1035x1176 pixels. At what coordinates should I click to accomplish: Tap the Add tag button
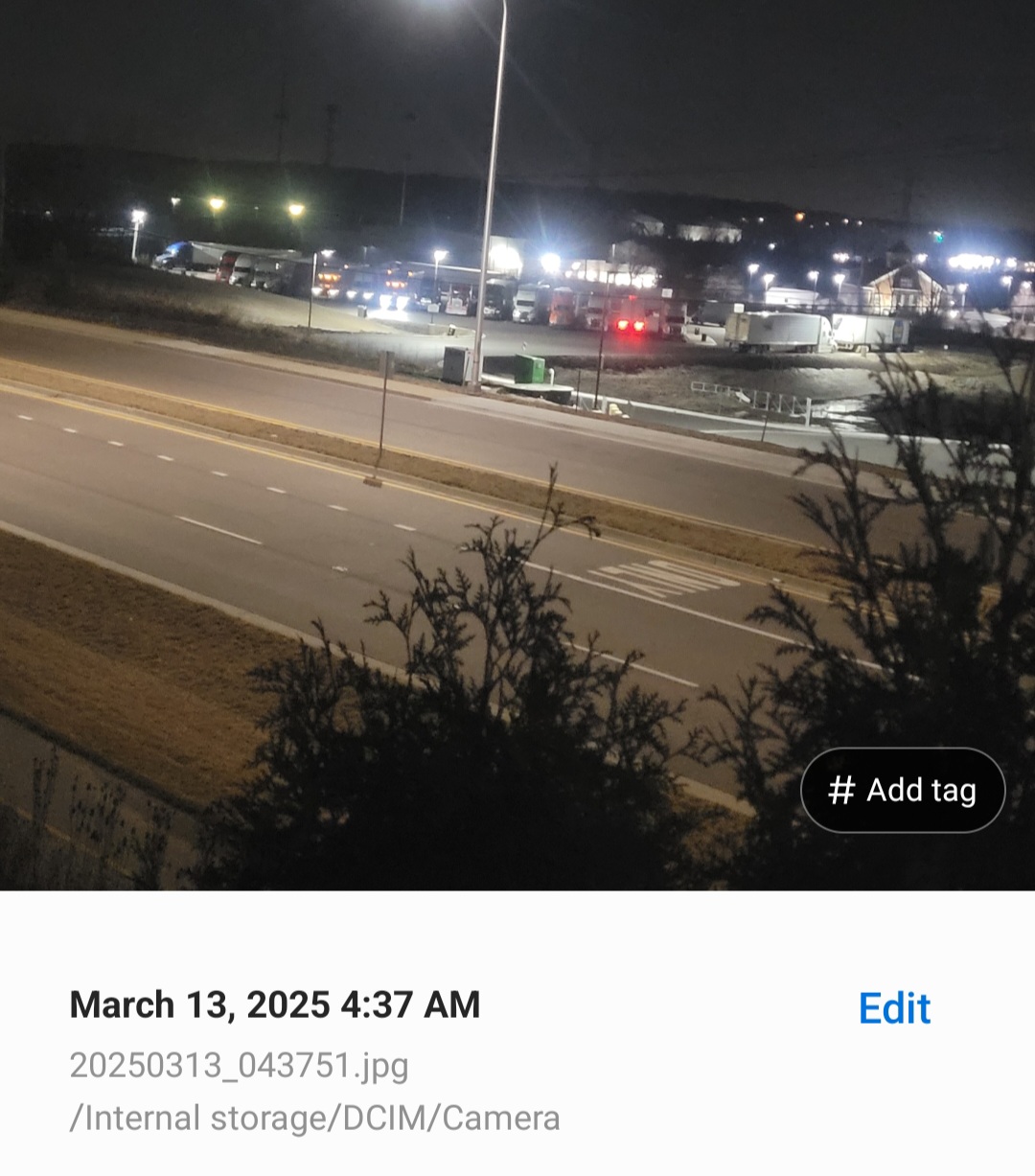point(902,790)
